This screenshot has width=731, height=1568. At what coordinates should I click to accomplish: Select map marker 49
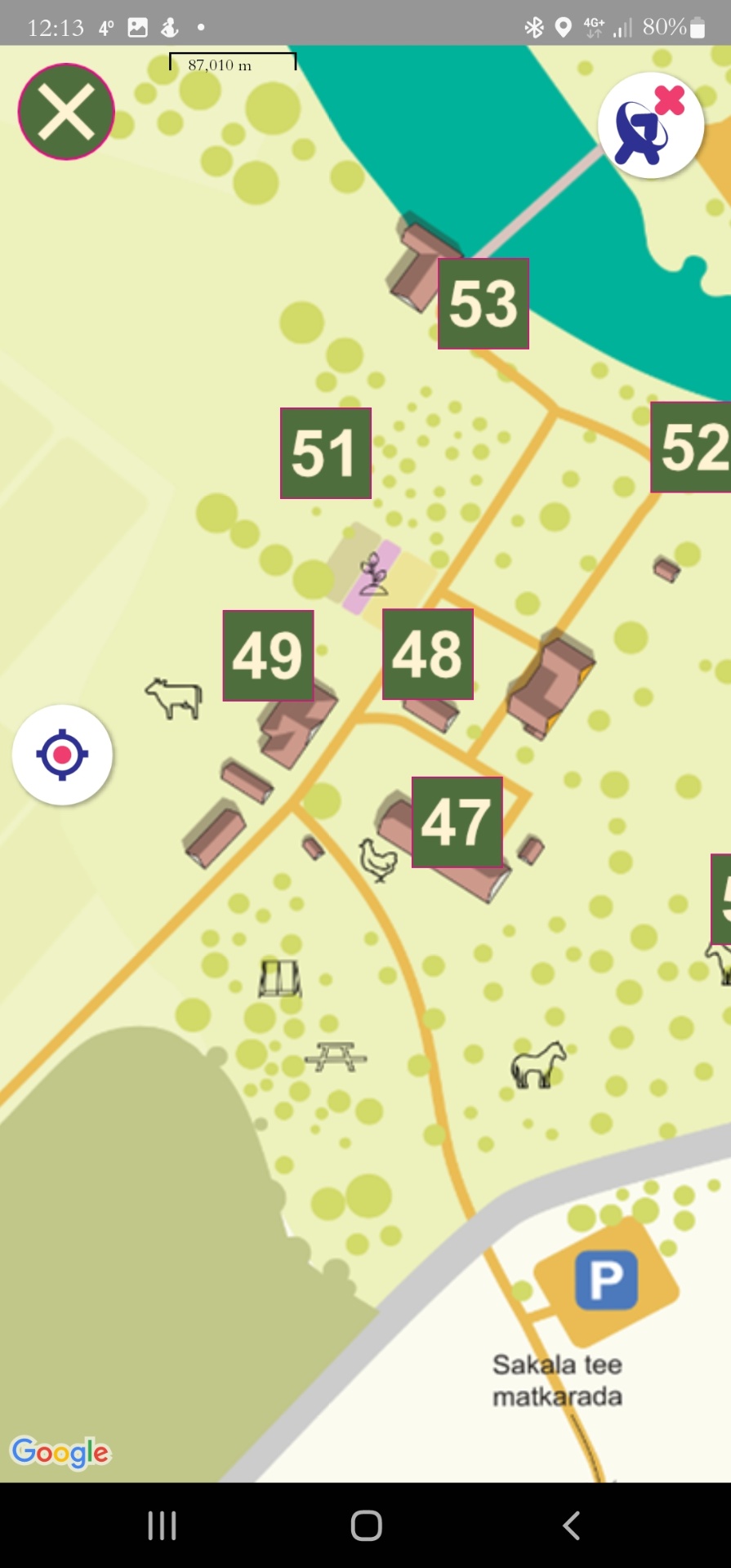pos(268,655)
